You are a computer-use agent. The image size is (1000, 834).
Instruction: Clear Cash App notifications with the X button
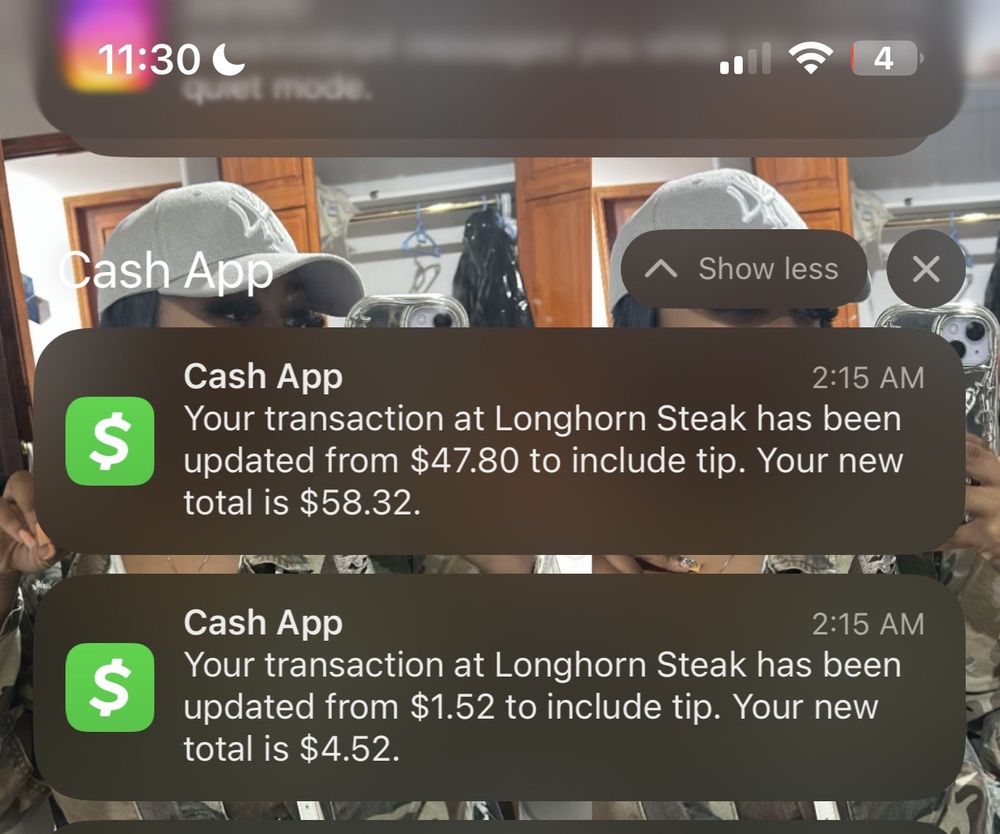926,269
